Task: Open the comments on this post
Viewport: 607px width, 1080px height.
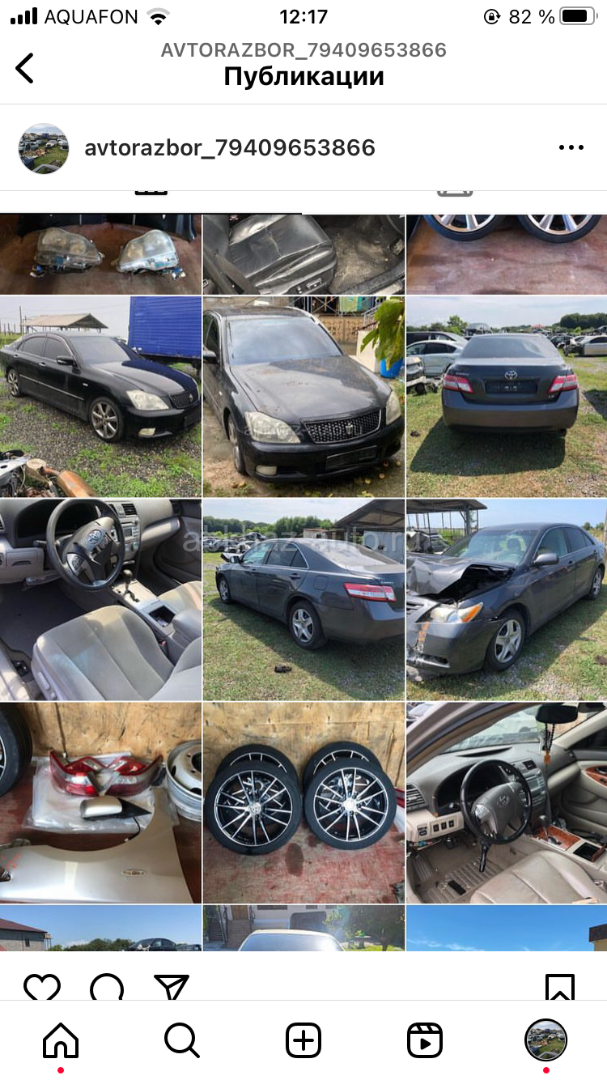Action: pos(107,988)
